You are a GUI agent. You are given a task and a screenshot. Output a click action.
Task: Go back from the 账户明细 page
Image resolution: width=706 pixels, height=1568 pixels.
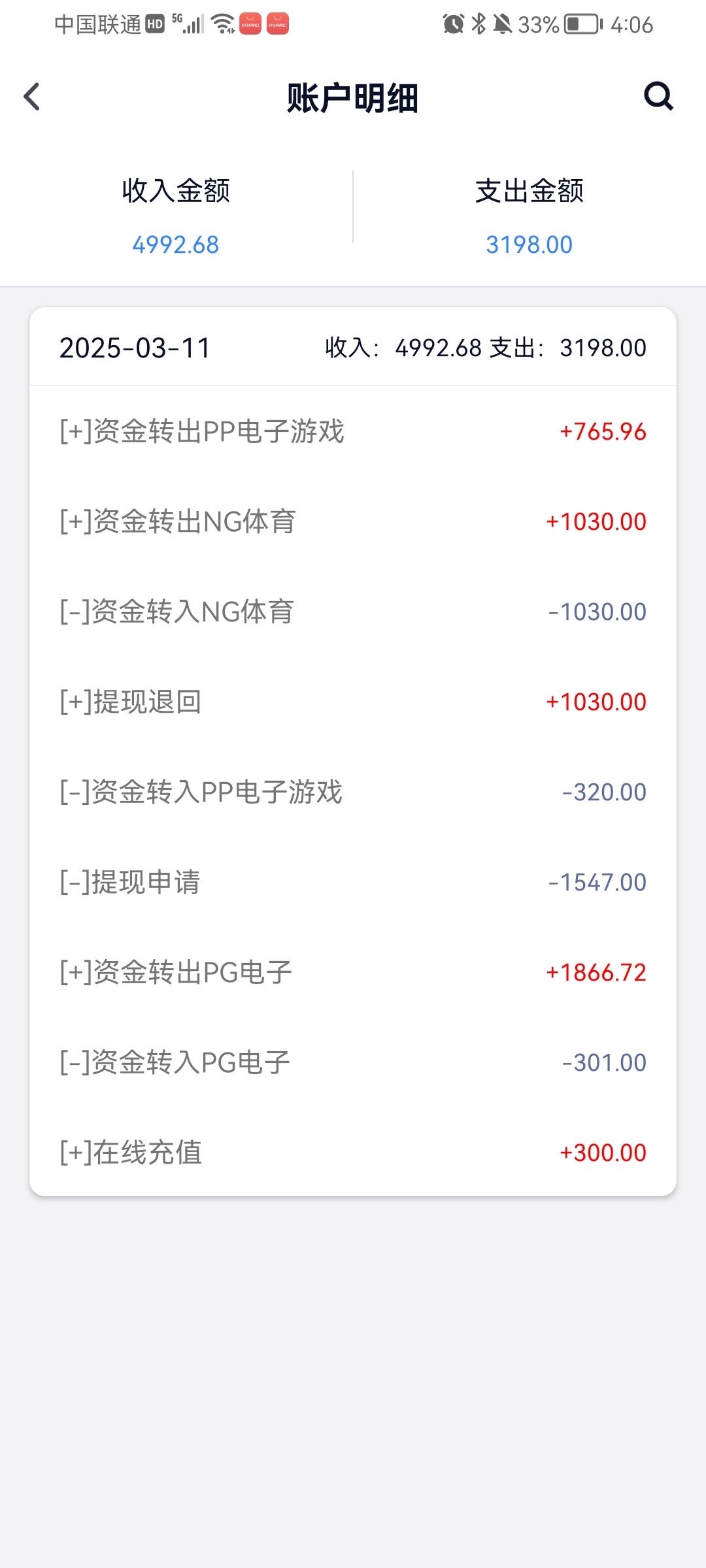tap(32, 97)
